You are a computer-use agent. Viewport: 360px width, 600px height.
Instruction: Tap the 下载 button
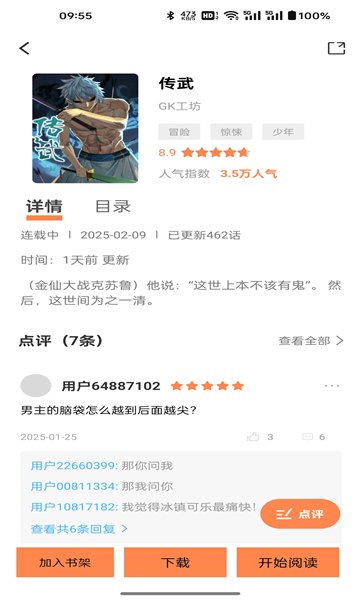coord(175,562)
